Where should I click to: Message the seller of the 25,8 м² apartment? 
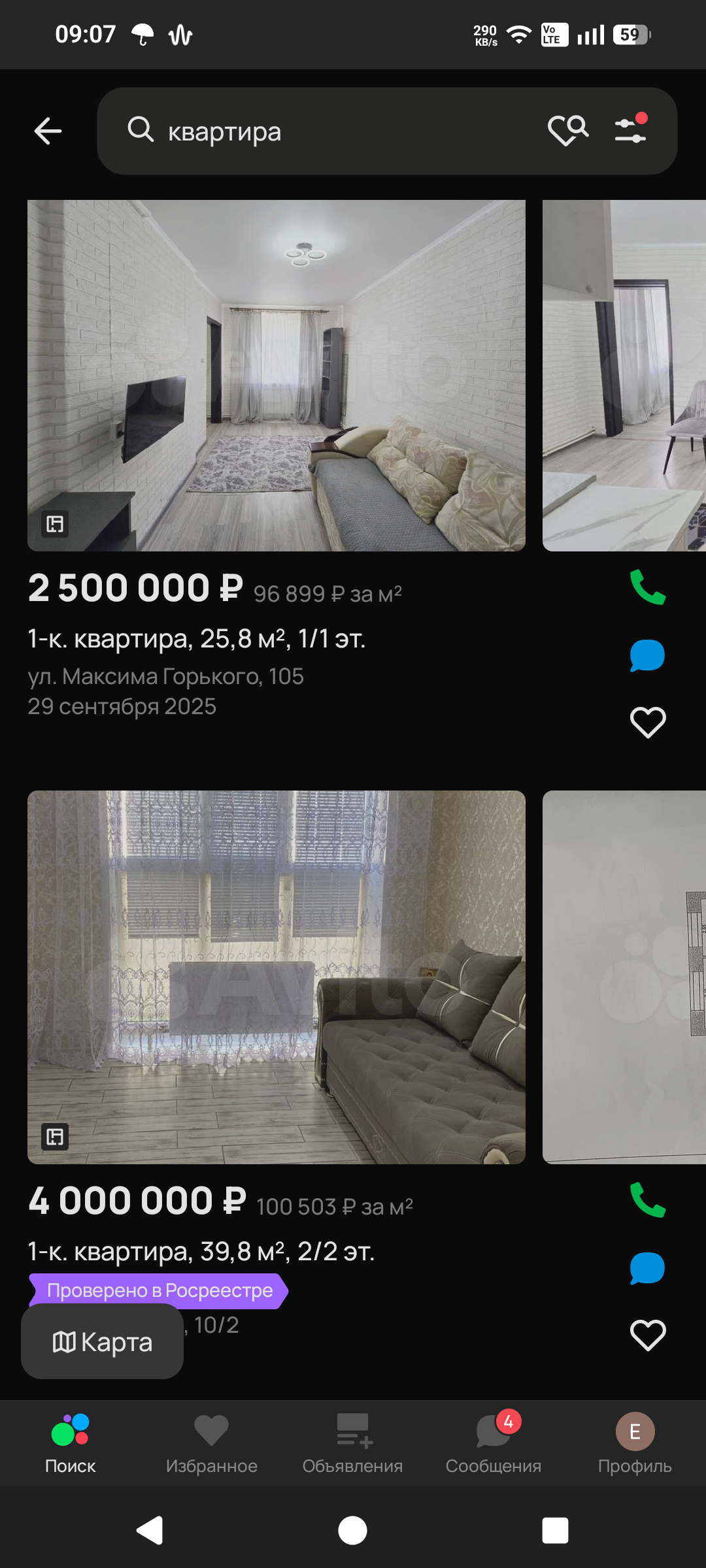coord(647,655)
